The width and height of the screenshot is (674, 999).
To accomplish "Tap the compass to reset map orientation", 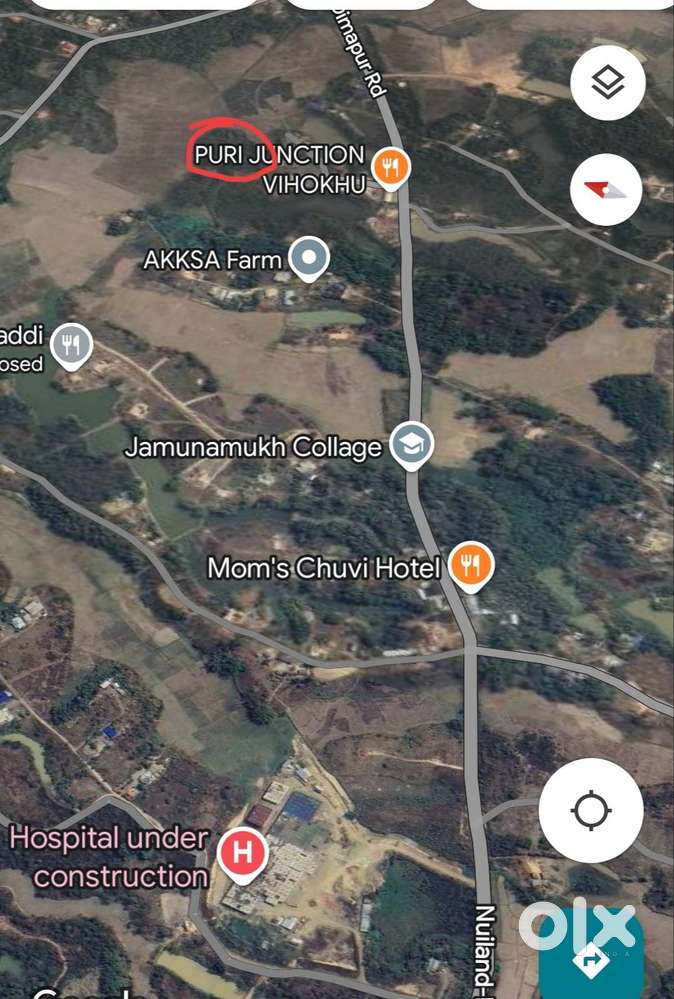I will click(607, 188).
